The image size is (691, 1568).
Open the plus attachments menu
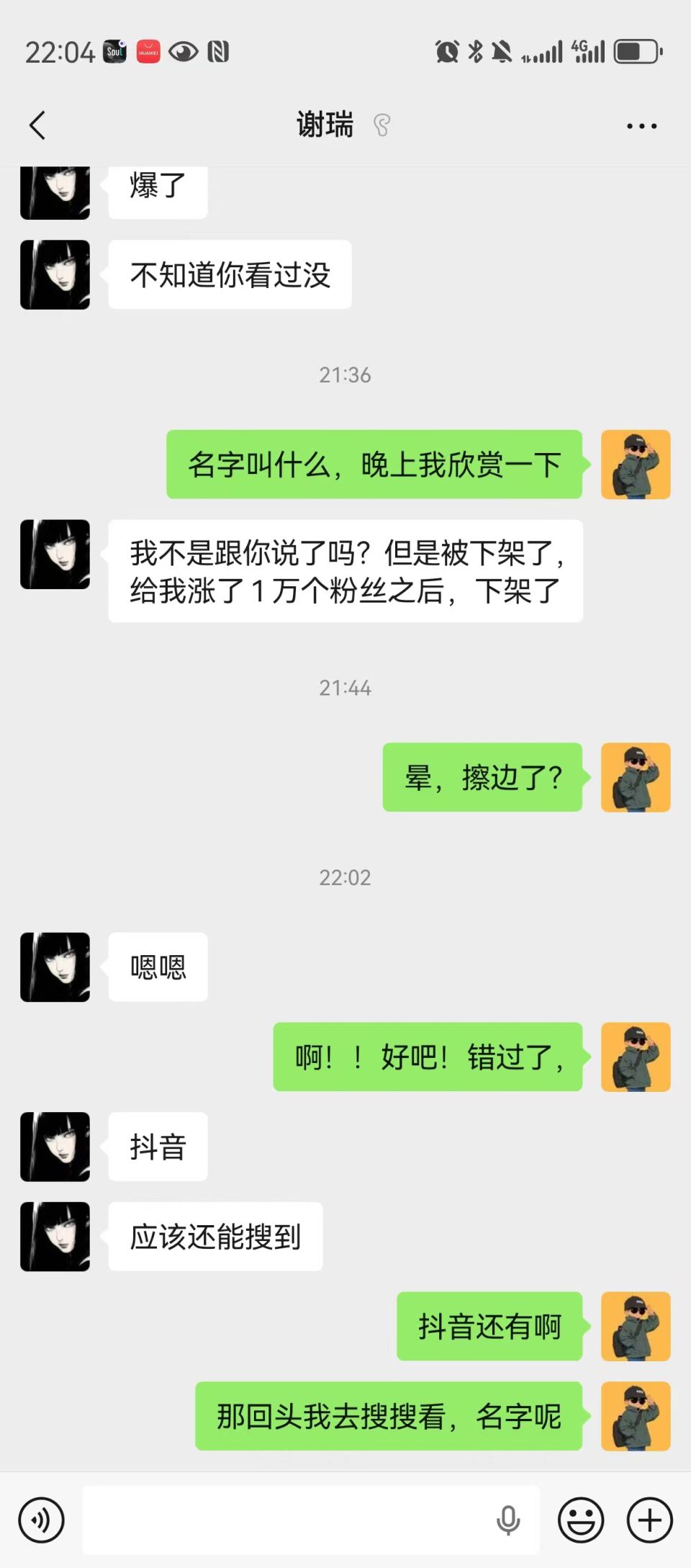point(649,1520)
